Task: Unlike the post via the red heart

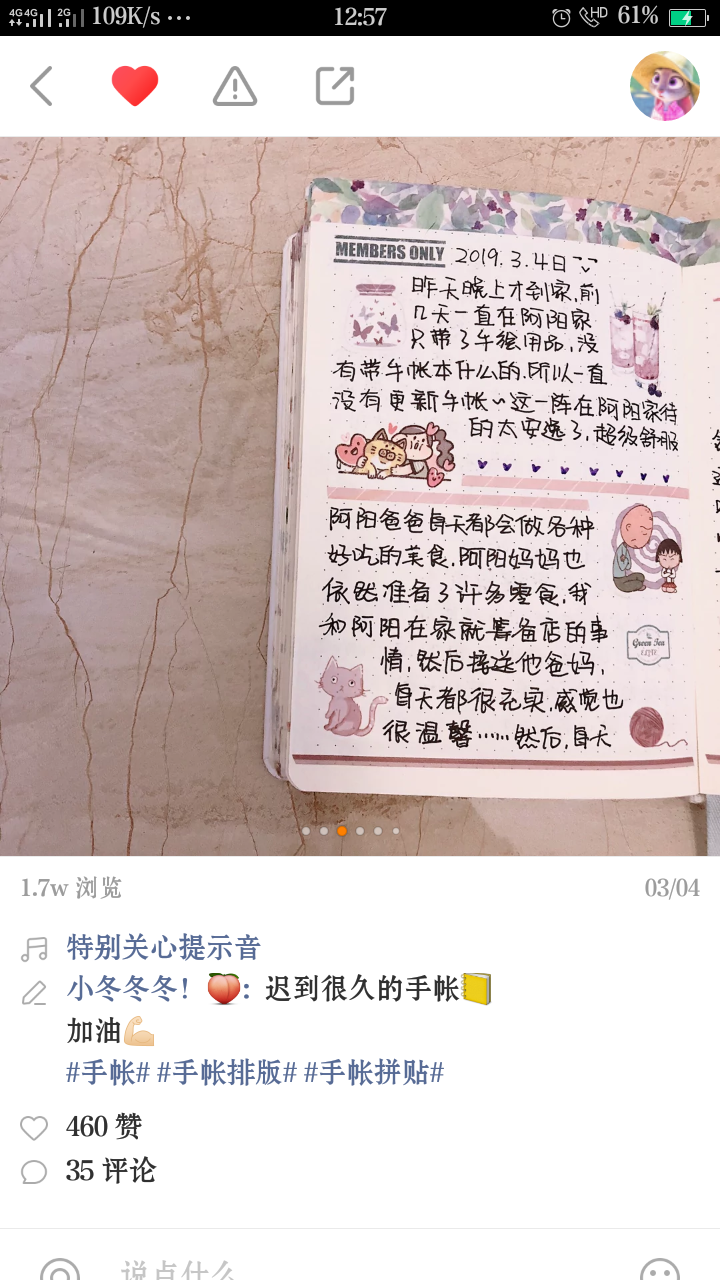Action: [x=135, y=86]
